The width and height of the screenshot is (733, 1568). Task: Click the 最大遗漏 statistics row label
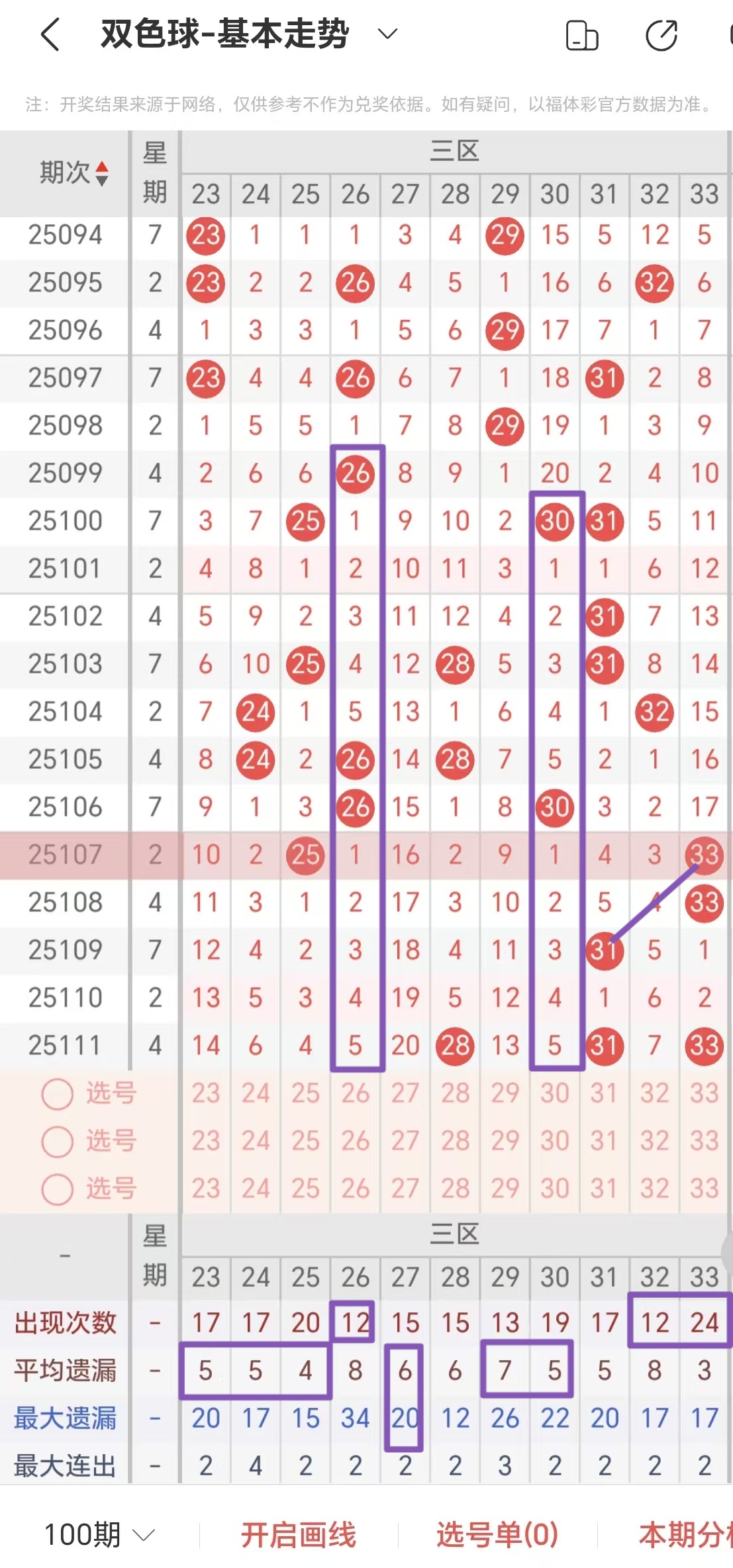pyautogui.click(x=66, y=1418)
